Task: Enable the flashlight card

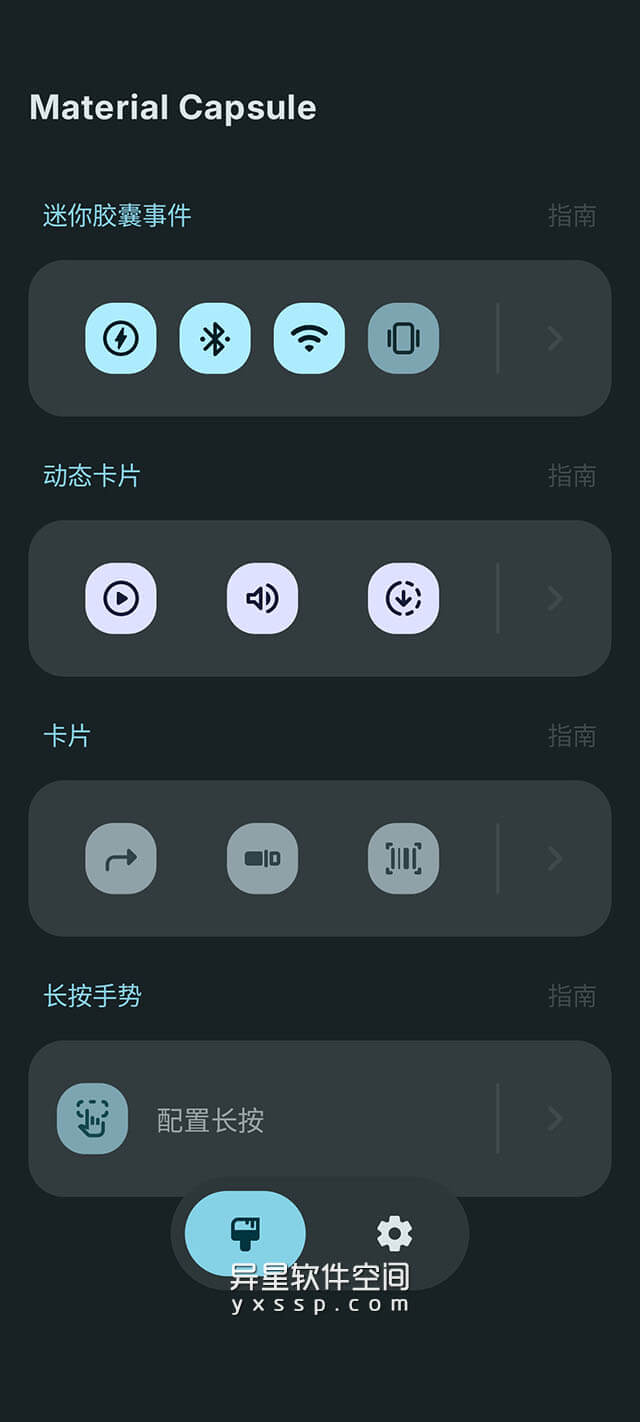Action: coord(262,858)
